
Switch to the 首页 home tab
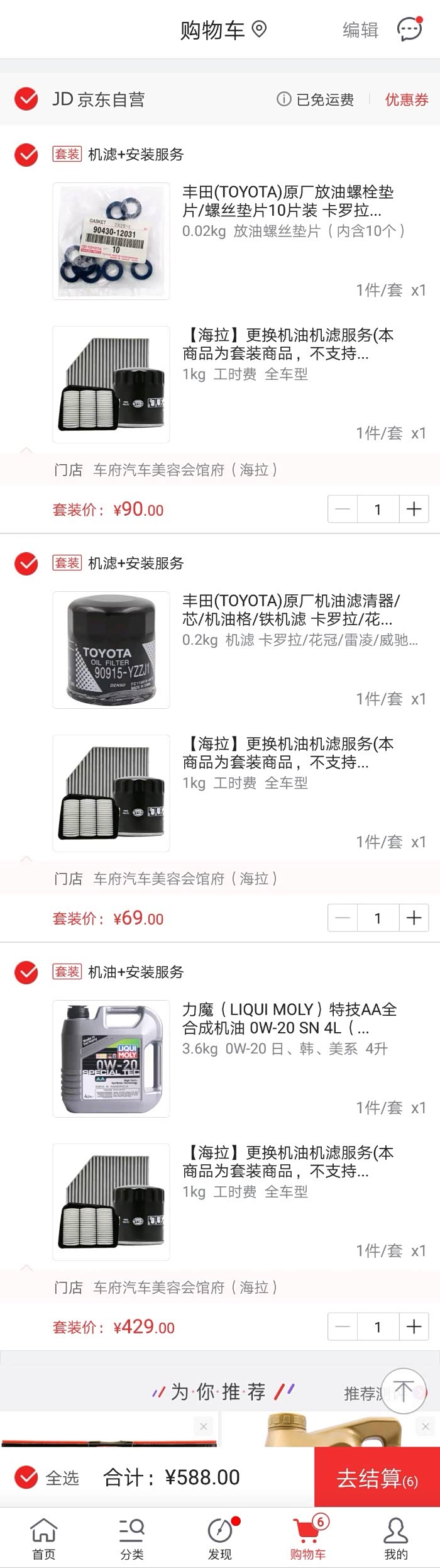tap(43, 1538)
